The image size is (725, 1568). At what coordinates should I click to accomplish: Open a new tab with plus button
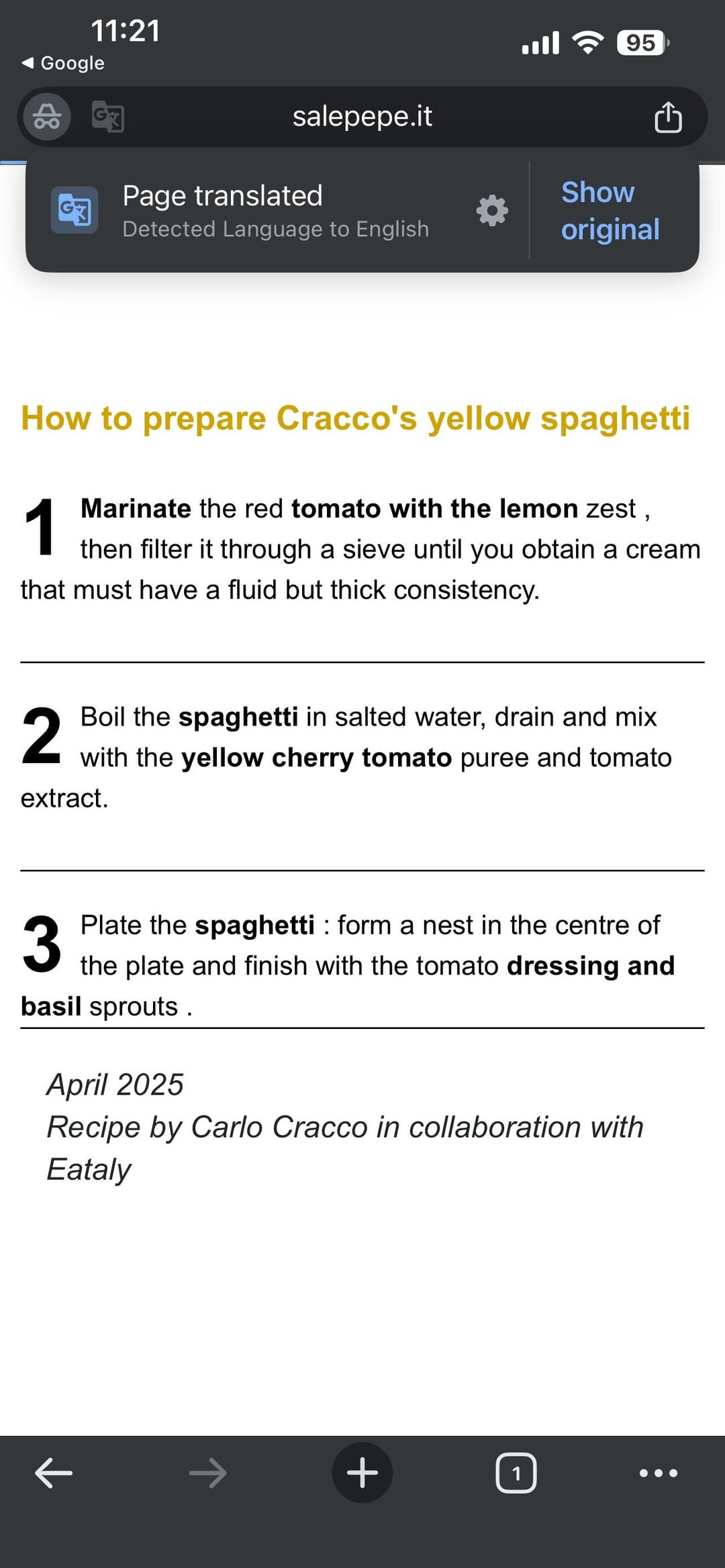tap(362, 1473)
